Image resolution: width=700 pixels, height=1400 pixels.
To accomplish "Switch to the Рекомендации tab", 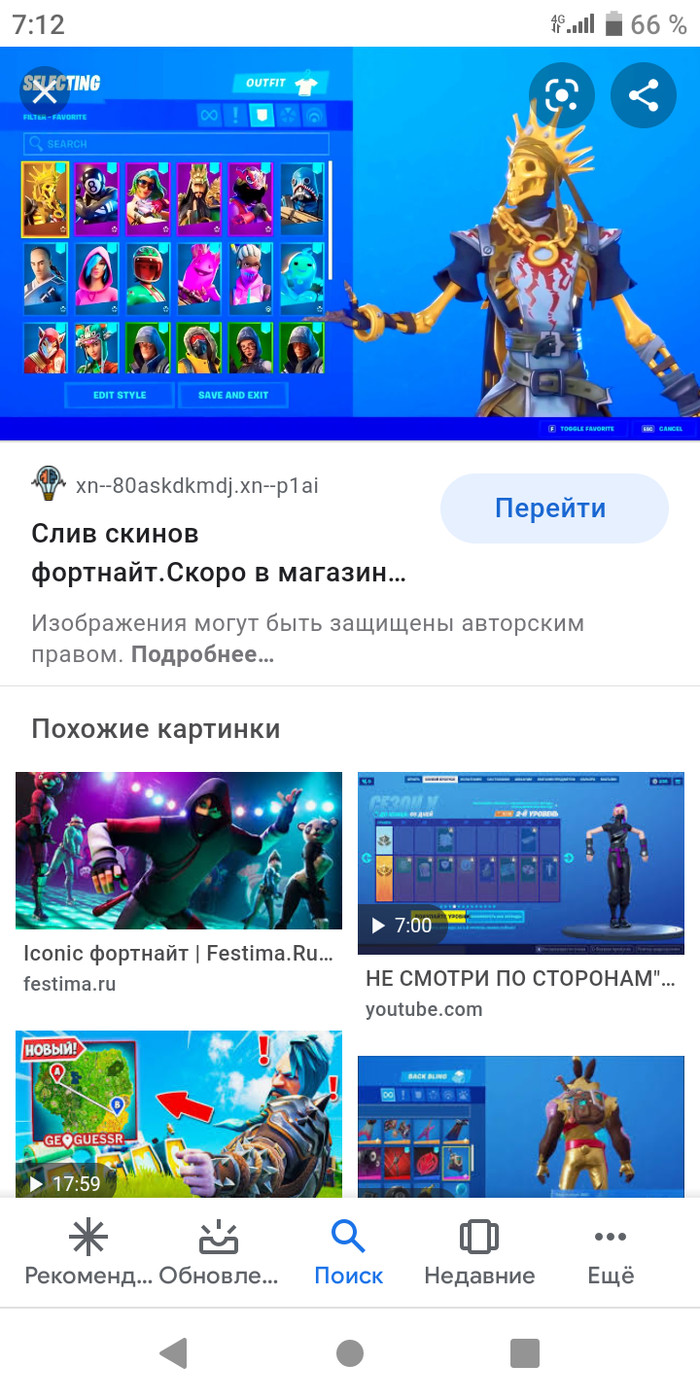I will click(88, 1254).
